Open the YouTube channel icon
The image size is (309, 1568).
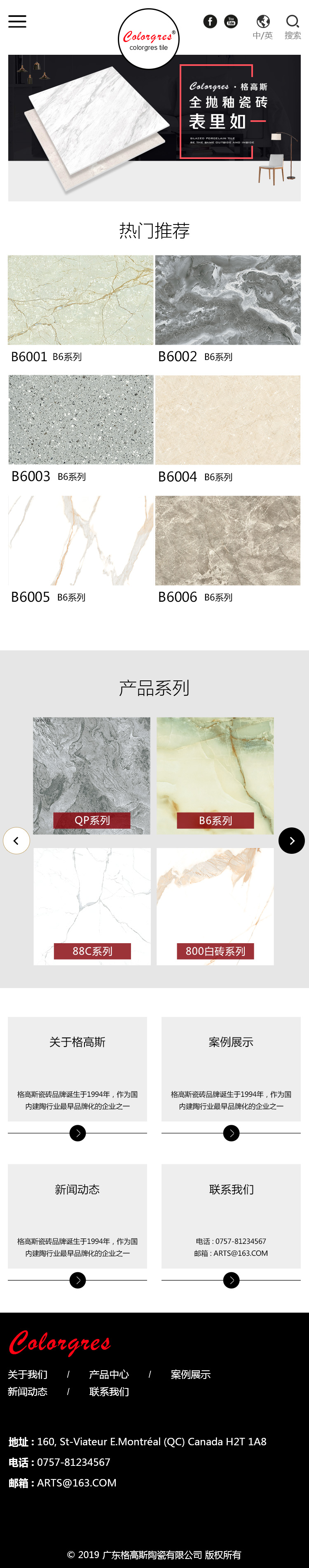[231, 22]
